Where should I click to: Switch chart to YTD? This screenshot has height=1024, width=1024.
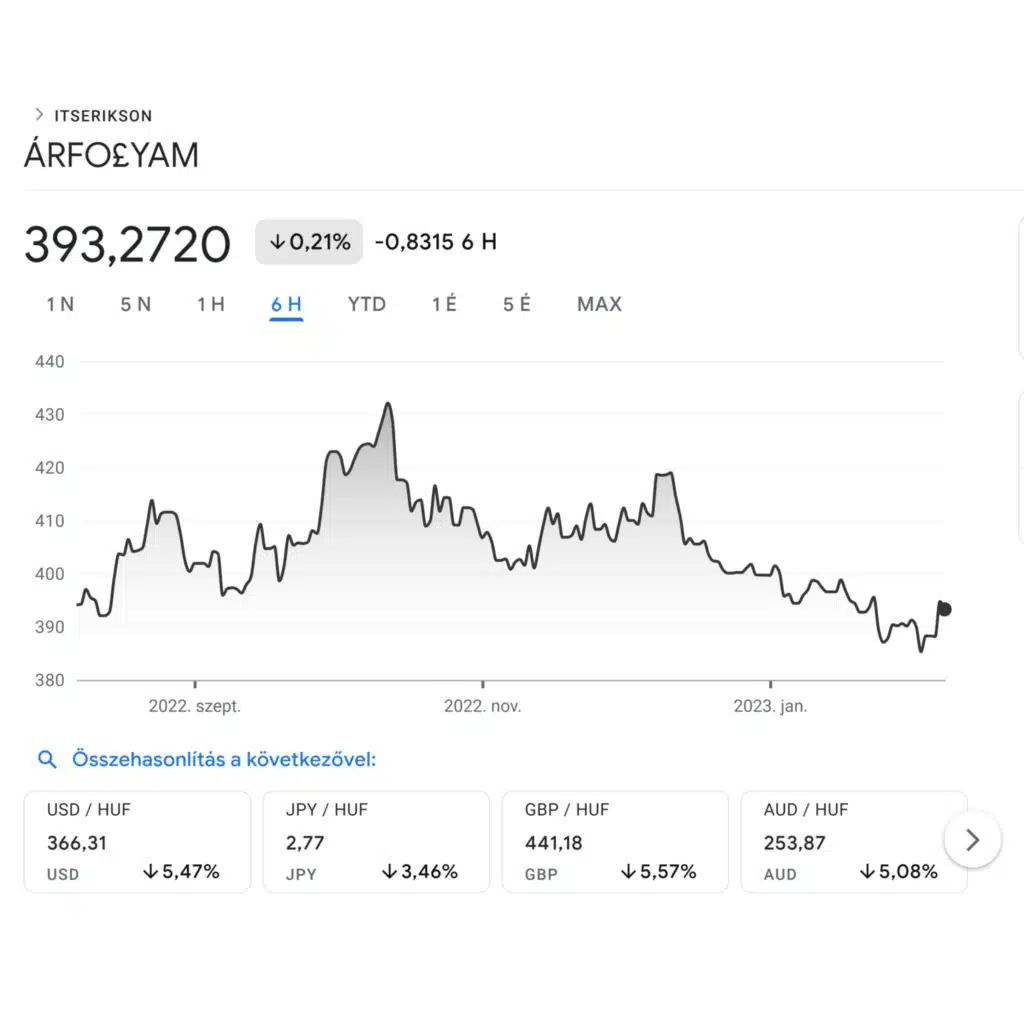pyautogui.click(x=367, y=304)
